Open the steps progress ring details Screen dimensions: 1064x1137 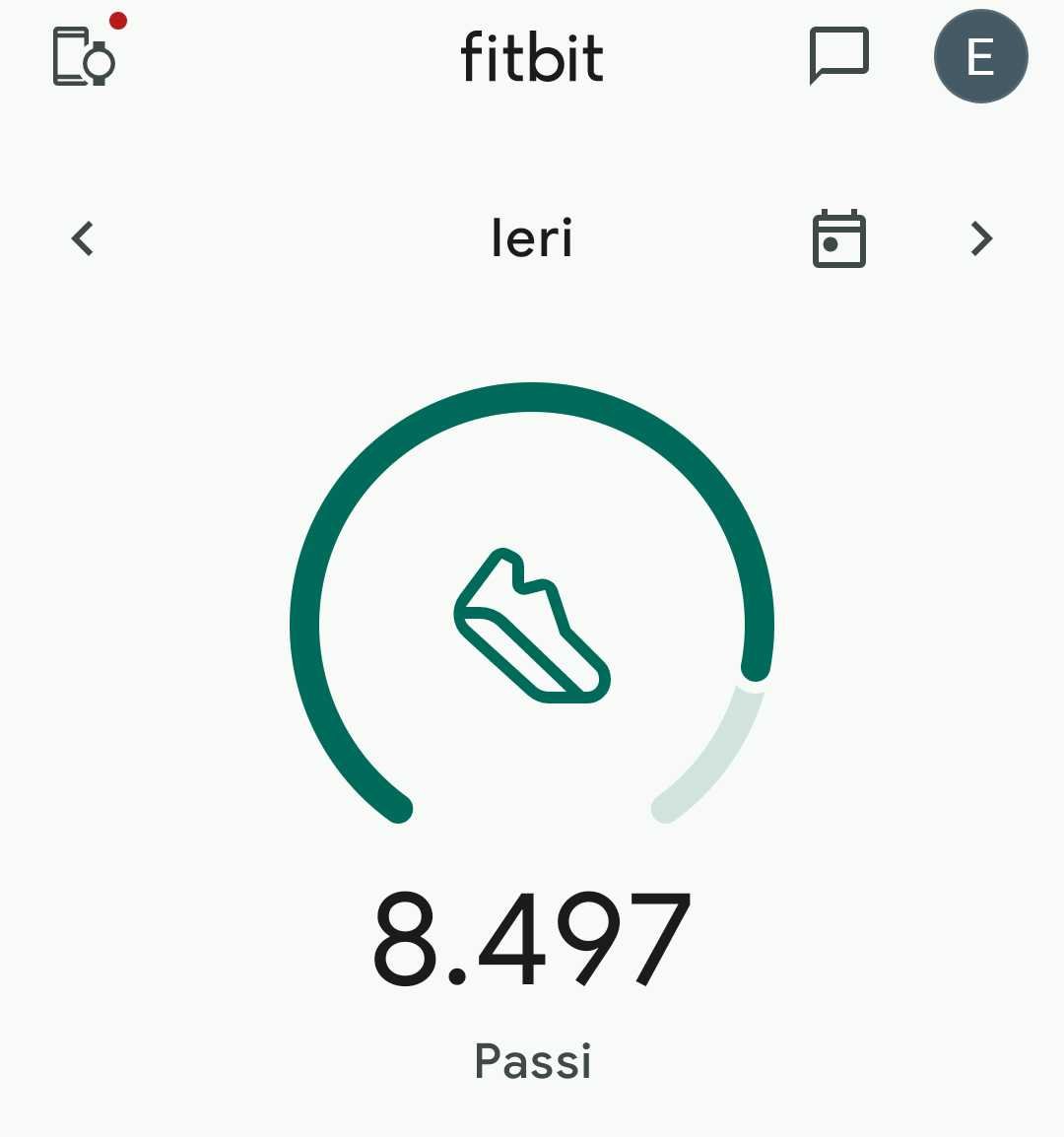[x=532, y=603]
